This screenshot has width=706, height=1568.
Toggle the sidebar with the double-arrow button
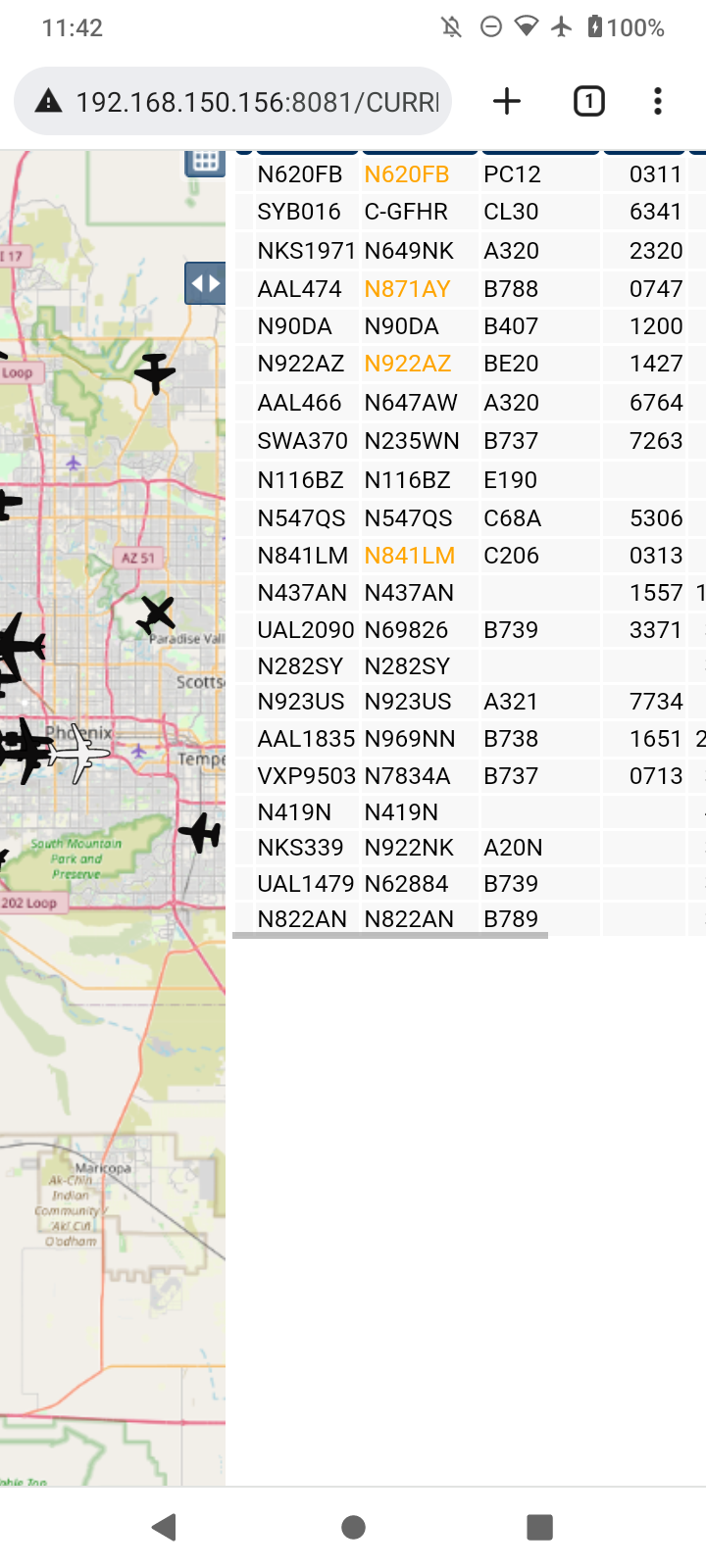pyautogui.click(x=205, y=284)
